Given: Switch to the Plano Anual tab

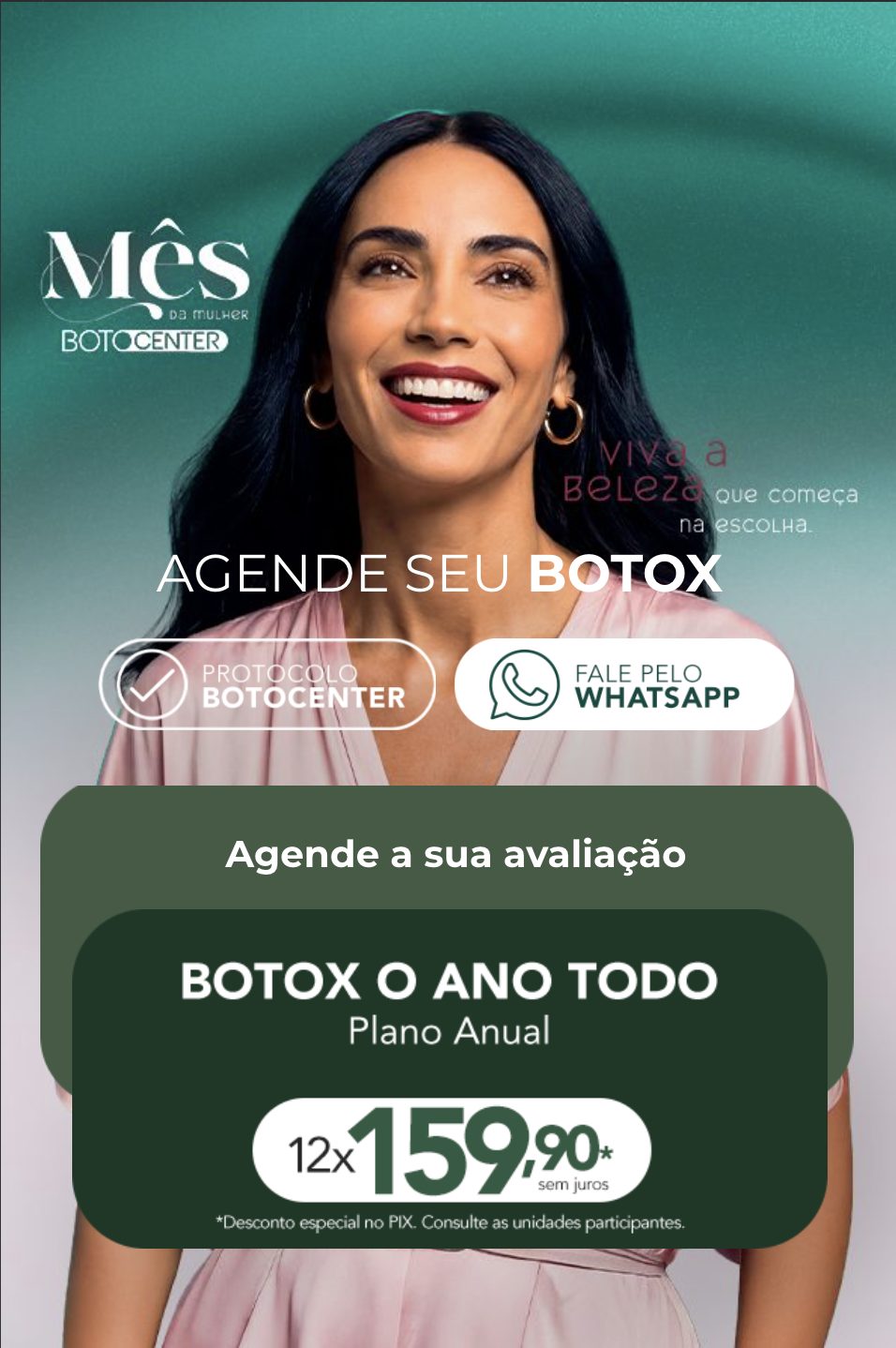Looking at the screenshot, I should [448, 1029].
